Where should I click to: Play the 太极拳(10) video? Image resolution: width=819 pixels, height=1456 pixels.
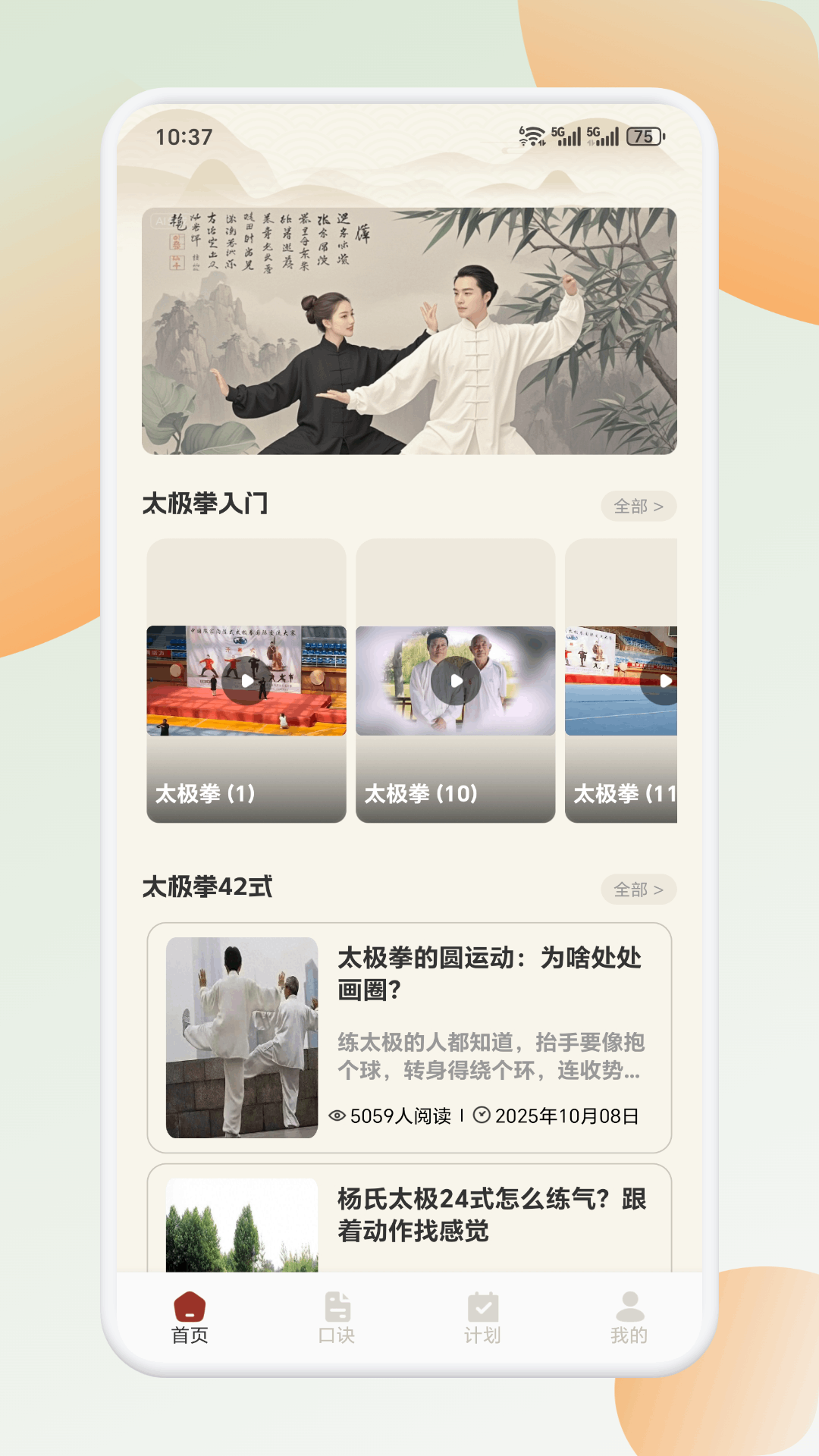click(x=456, y=682)
